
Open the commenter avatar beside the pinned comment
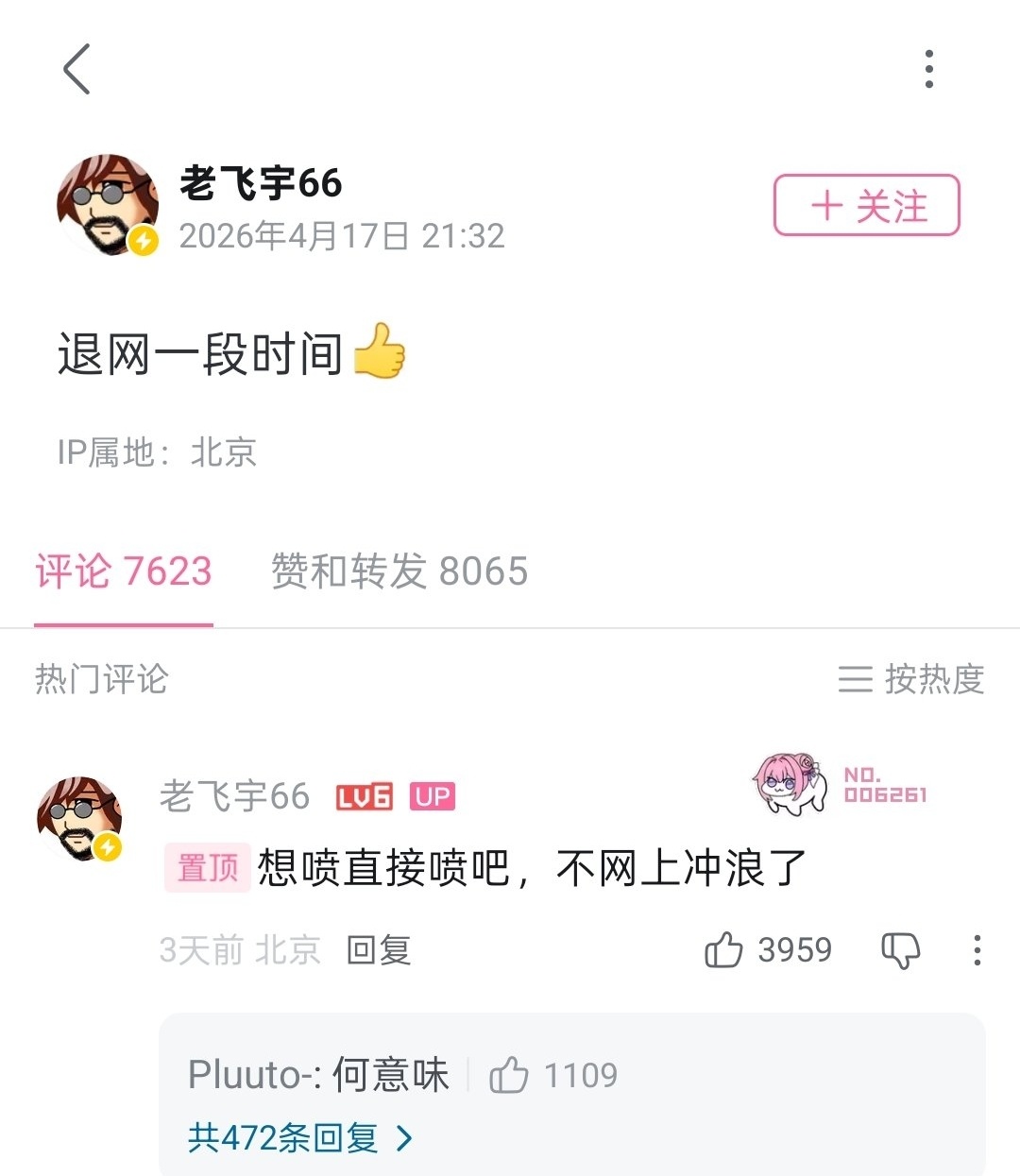point(81,819)
